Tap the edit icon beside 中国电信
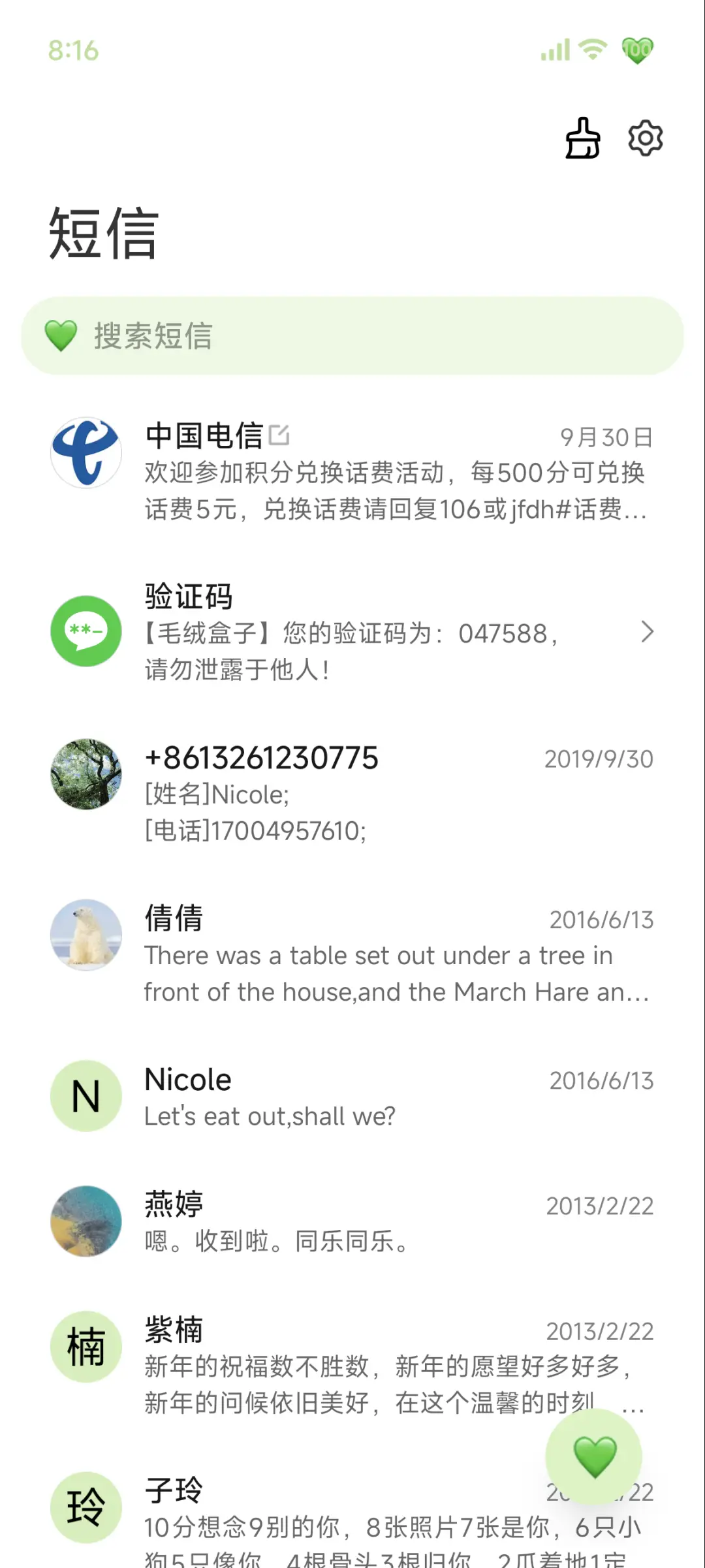The height and width of the screenshot is (1568, 705). (x=280, y=436)
